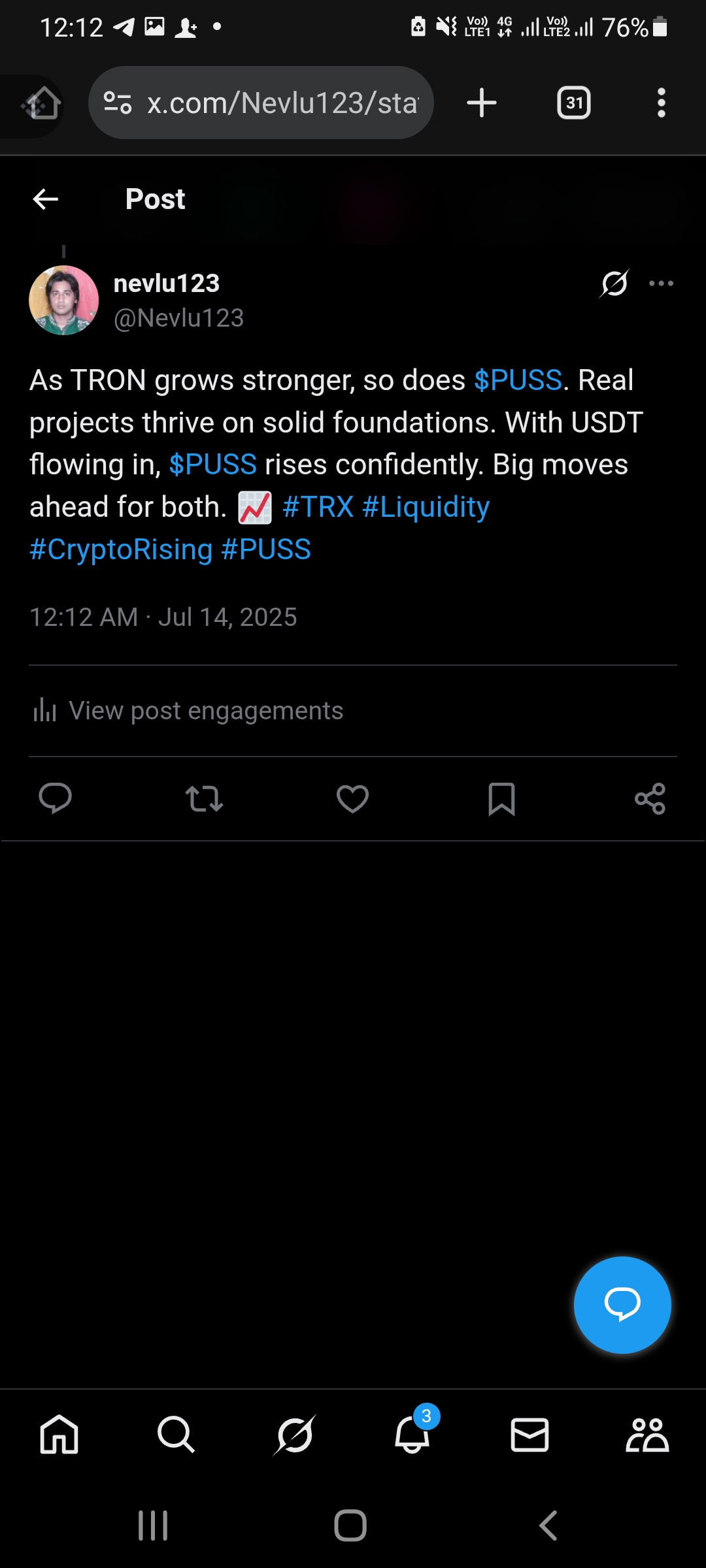
Task: Open the post's three-dot more menu
Action: [661, 284]
